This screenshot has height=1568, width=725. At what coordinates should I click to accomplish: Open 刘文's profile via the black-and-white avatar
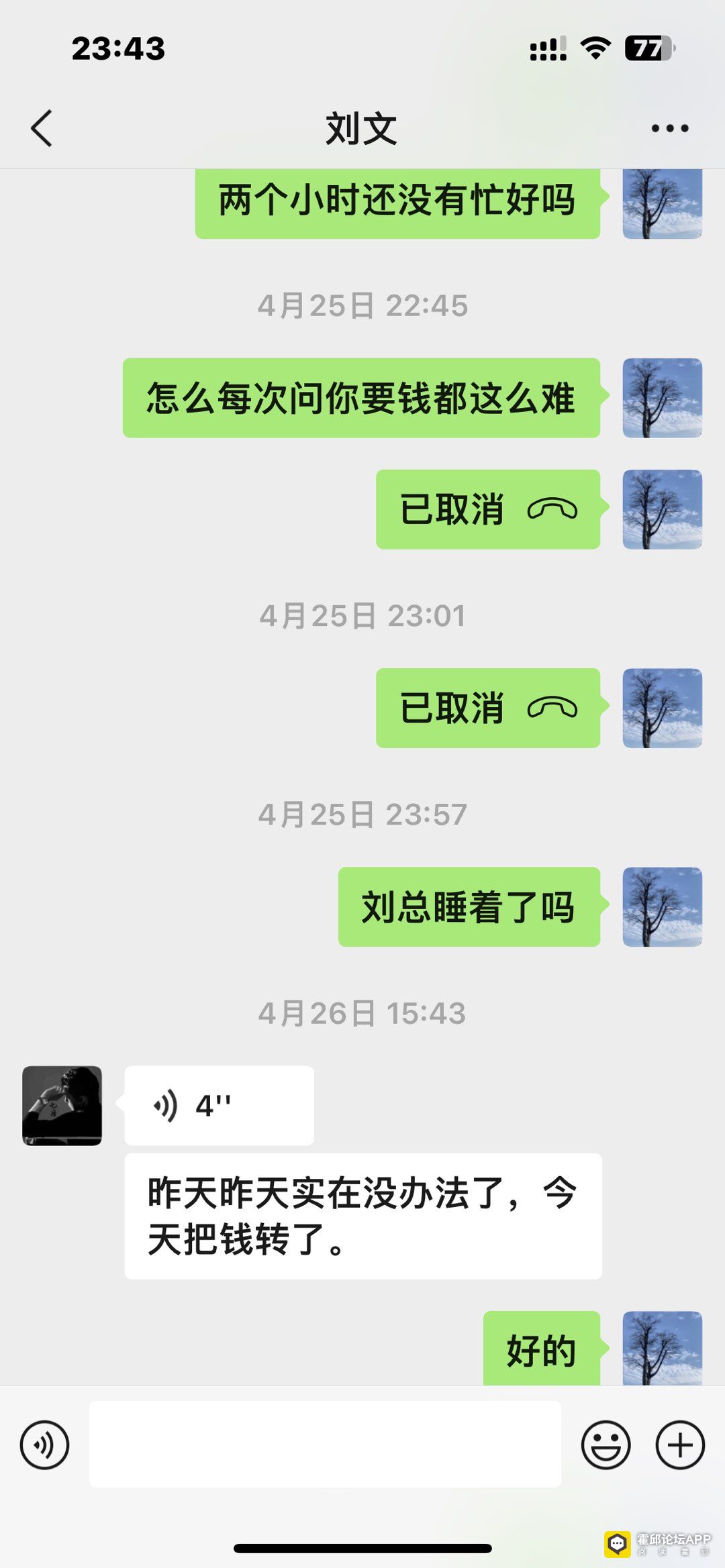tap(62, 1105)
